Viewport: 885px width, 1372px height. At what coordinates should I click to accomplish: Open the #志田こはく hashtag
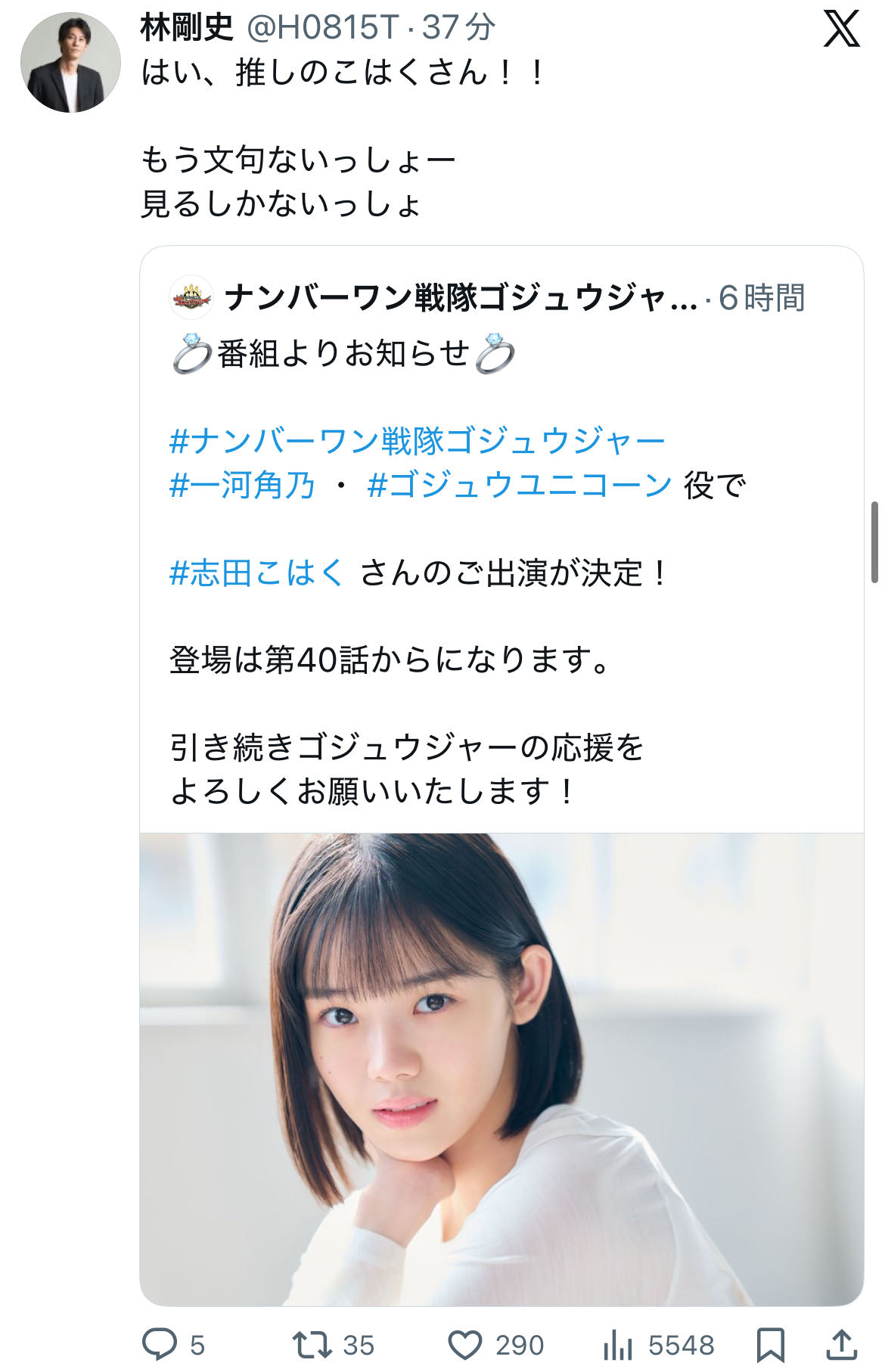(x=257, y=573)
